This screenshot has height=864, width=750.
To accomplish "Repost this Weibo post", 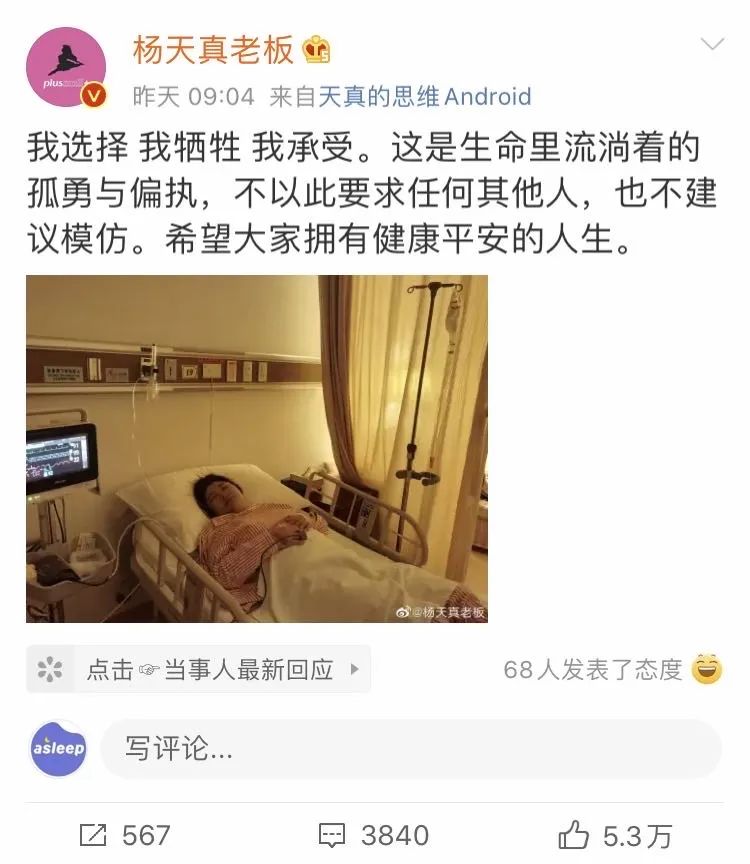I will (126, 835).
